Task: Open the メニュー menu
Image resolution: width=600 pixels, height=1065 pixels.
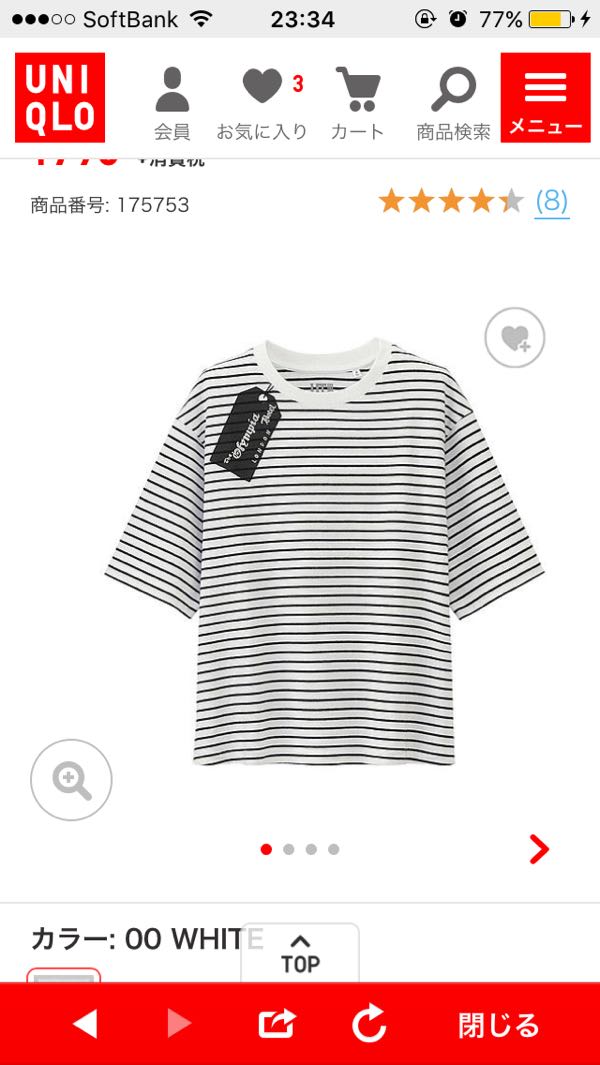Action: point(545,98)
